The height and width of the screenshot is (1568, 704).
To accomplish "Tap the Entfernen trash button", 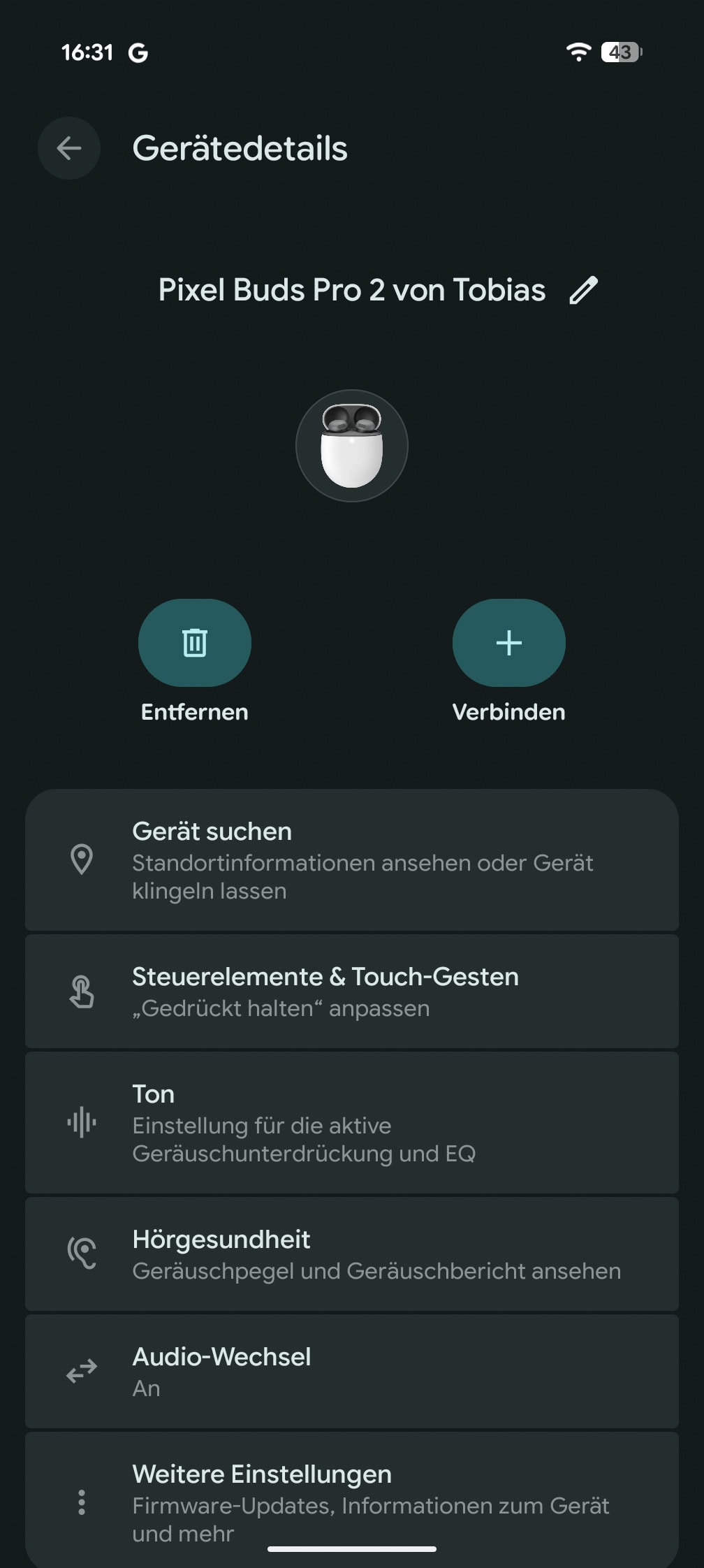I will tap(194, 643).
